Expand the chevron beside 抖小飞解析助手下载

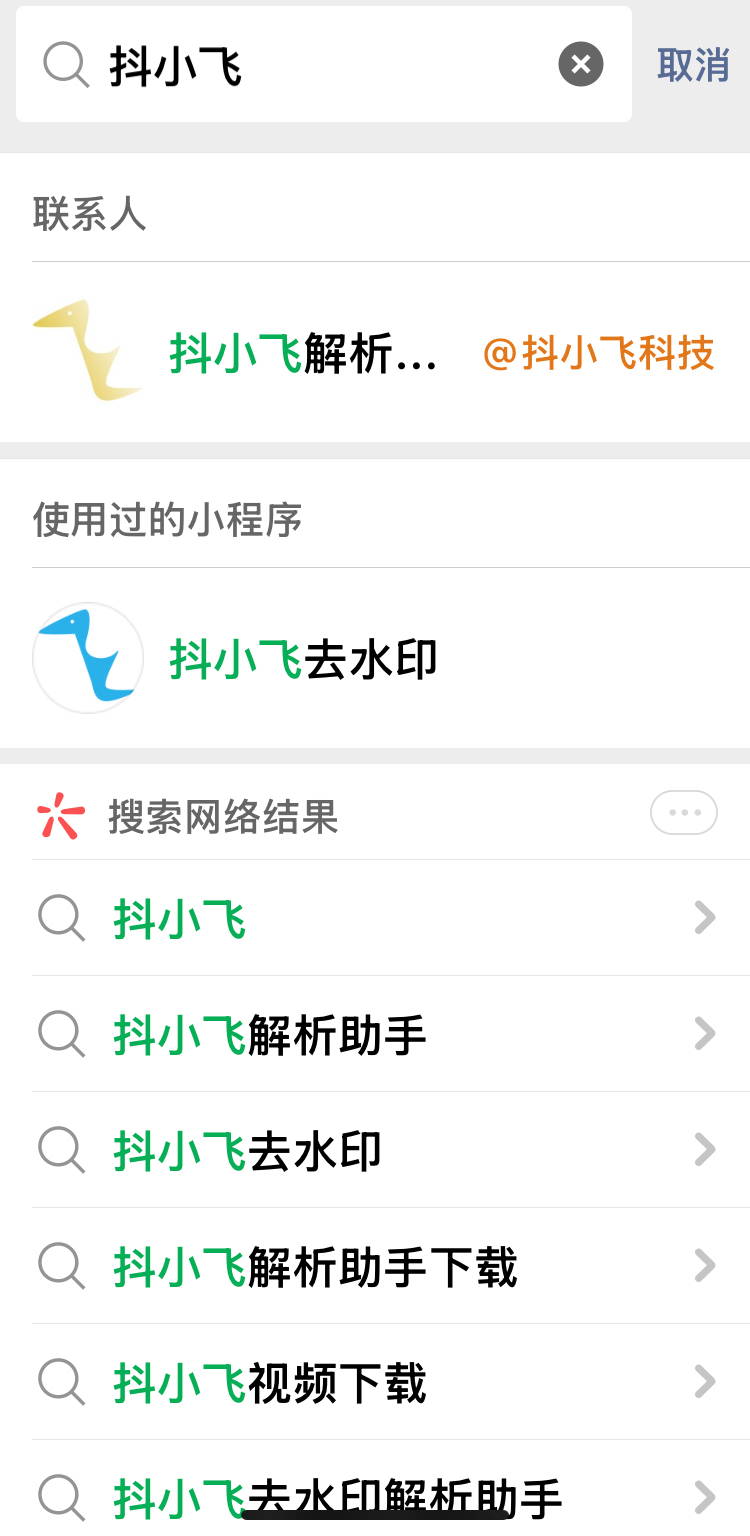[x=705, y=1266]
